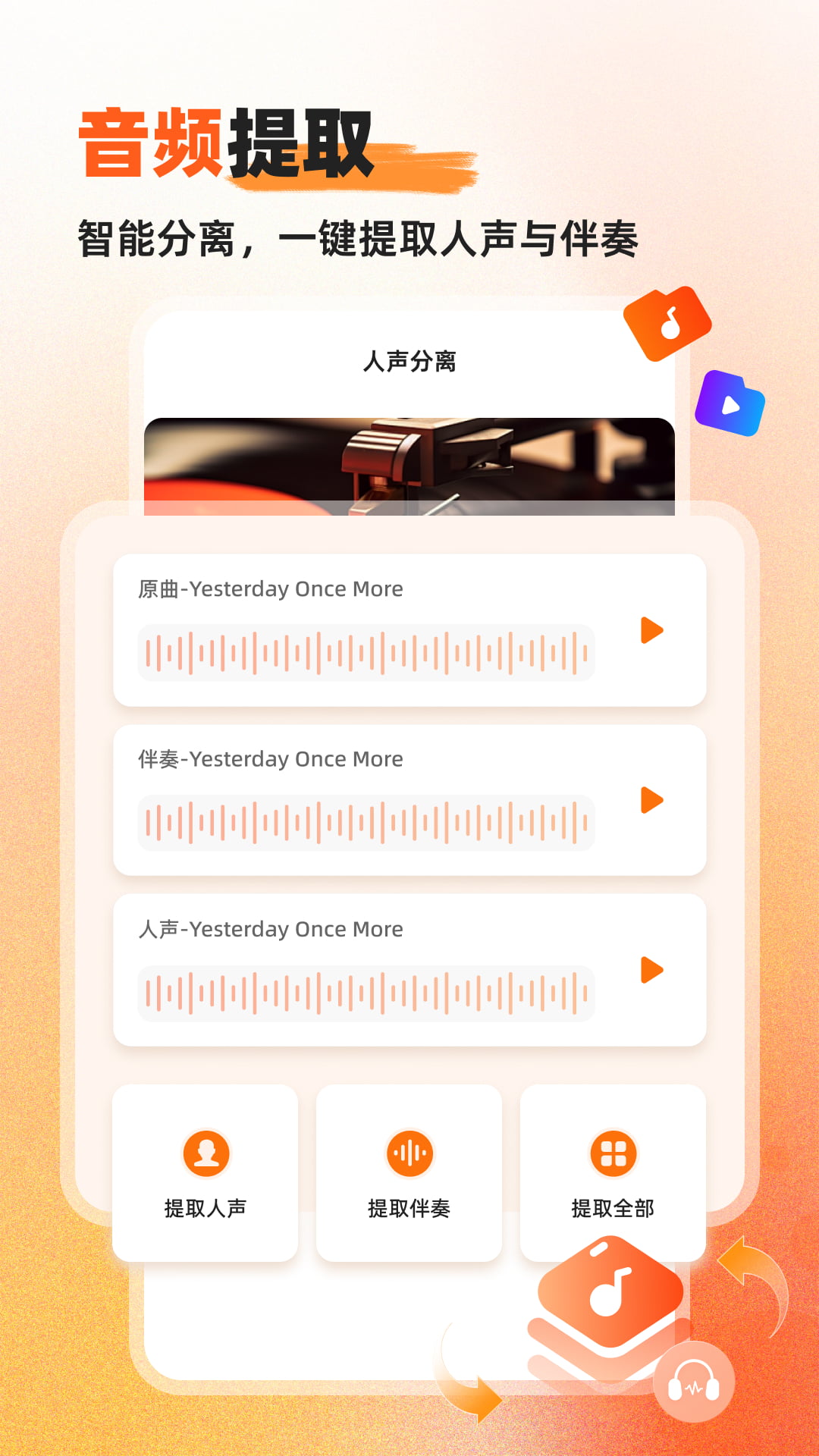Click the stacked music note icon
This screenshot has height=1456, width=819.
(607, 1295)
